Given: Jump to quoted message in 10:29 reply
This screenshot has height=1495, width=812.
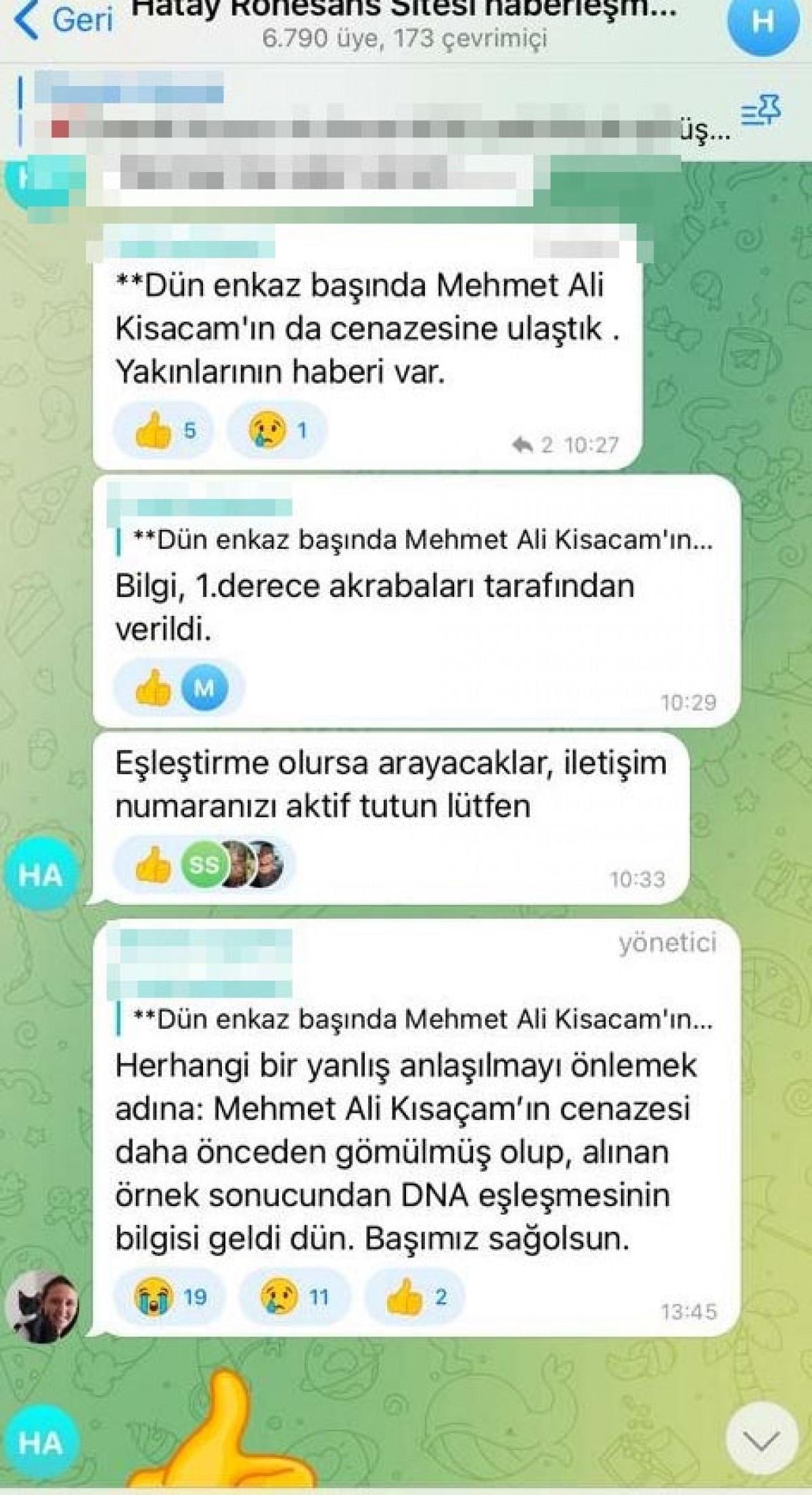Looking at the screenshot, I should (x=416, y=540).
